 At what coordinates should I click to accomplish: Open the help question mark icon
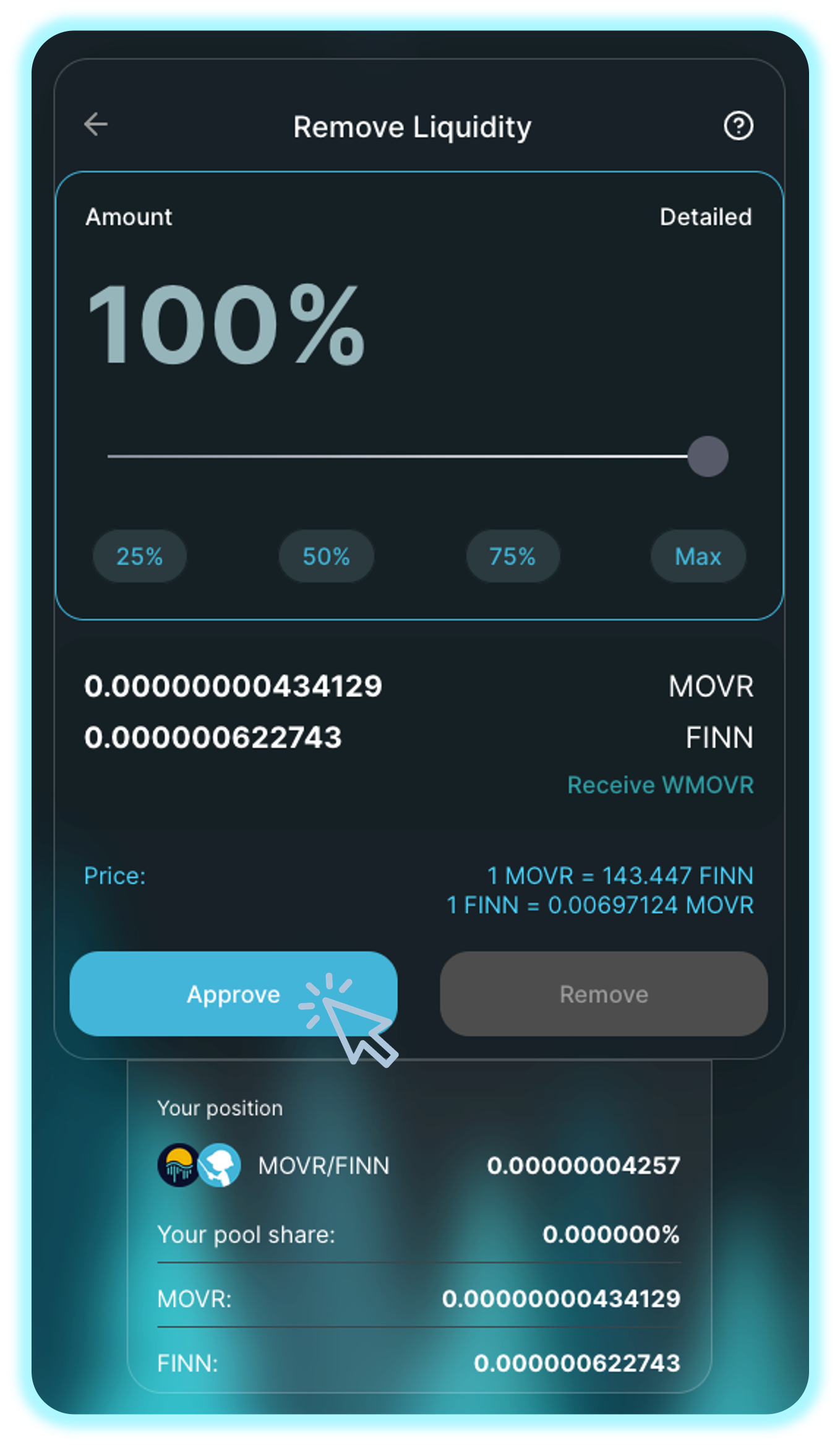point(738,126)
